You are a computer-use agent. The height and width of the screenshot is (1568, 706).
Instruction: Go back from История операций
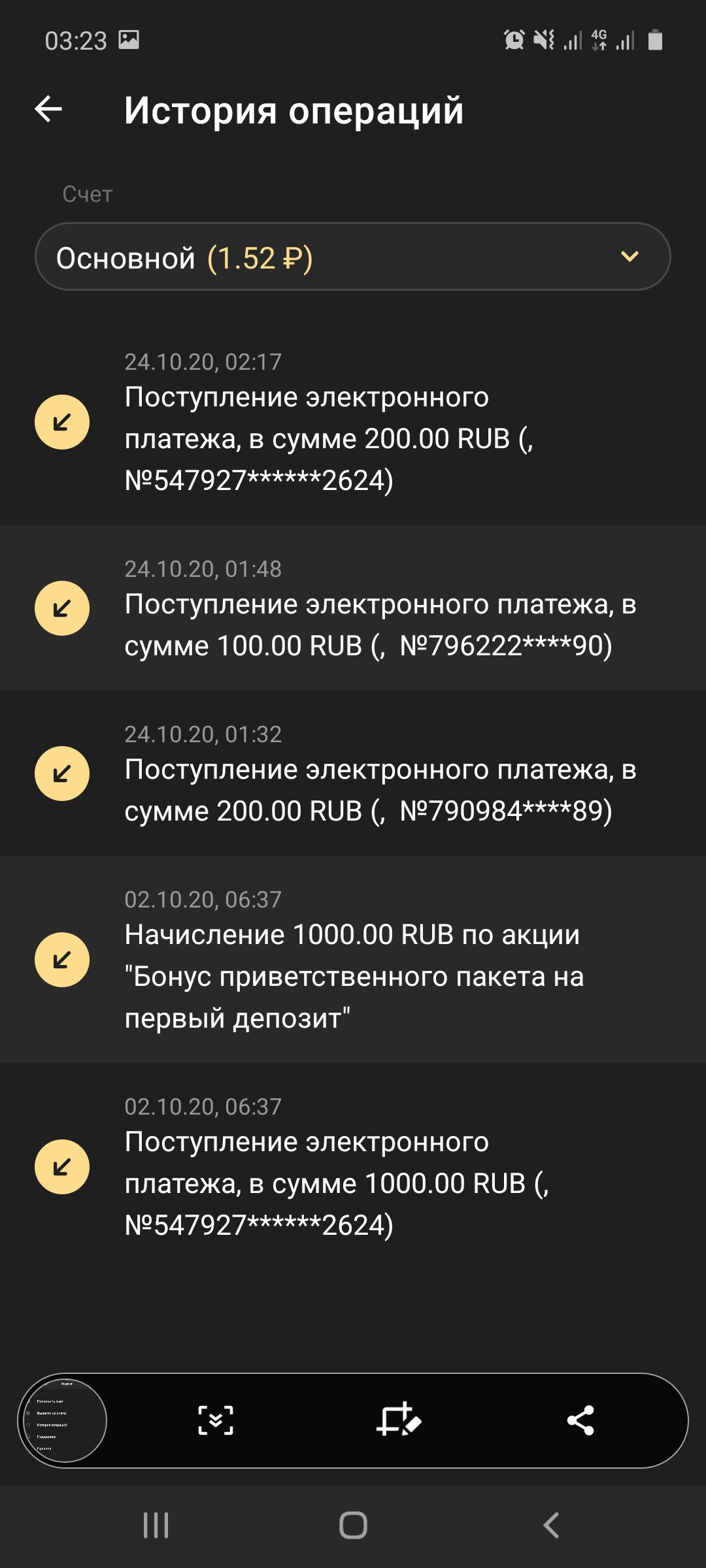click(x=48, y=109)
